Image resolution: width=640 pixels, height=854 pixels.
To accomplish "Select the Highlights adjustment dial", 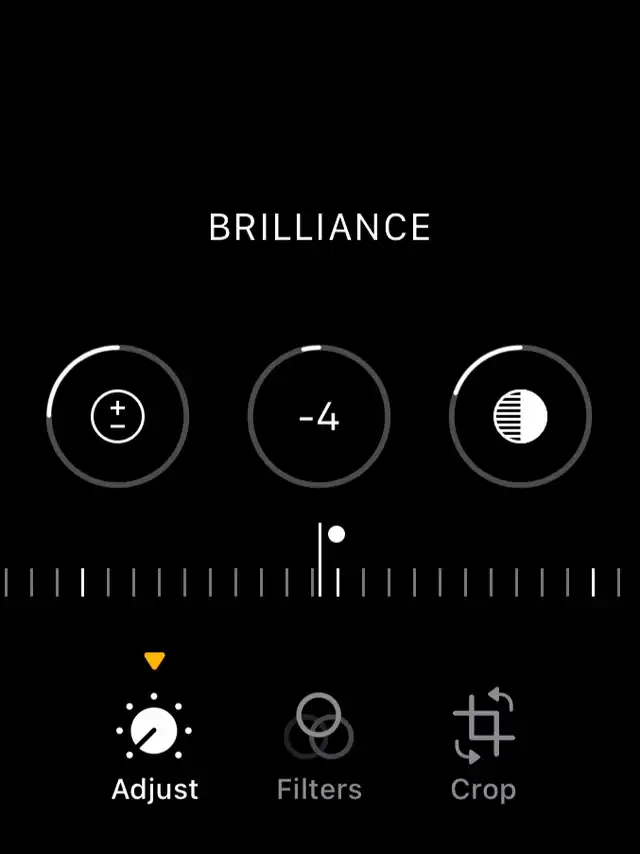I will [x=520, y=416].
